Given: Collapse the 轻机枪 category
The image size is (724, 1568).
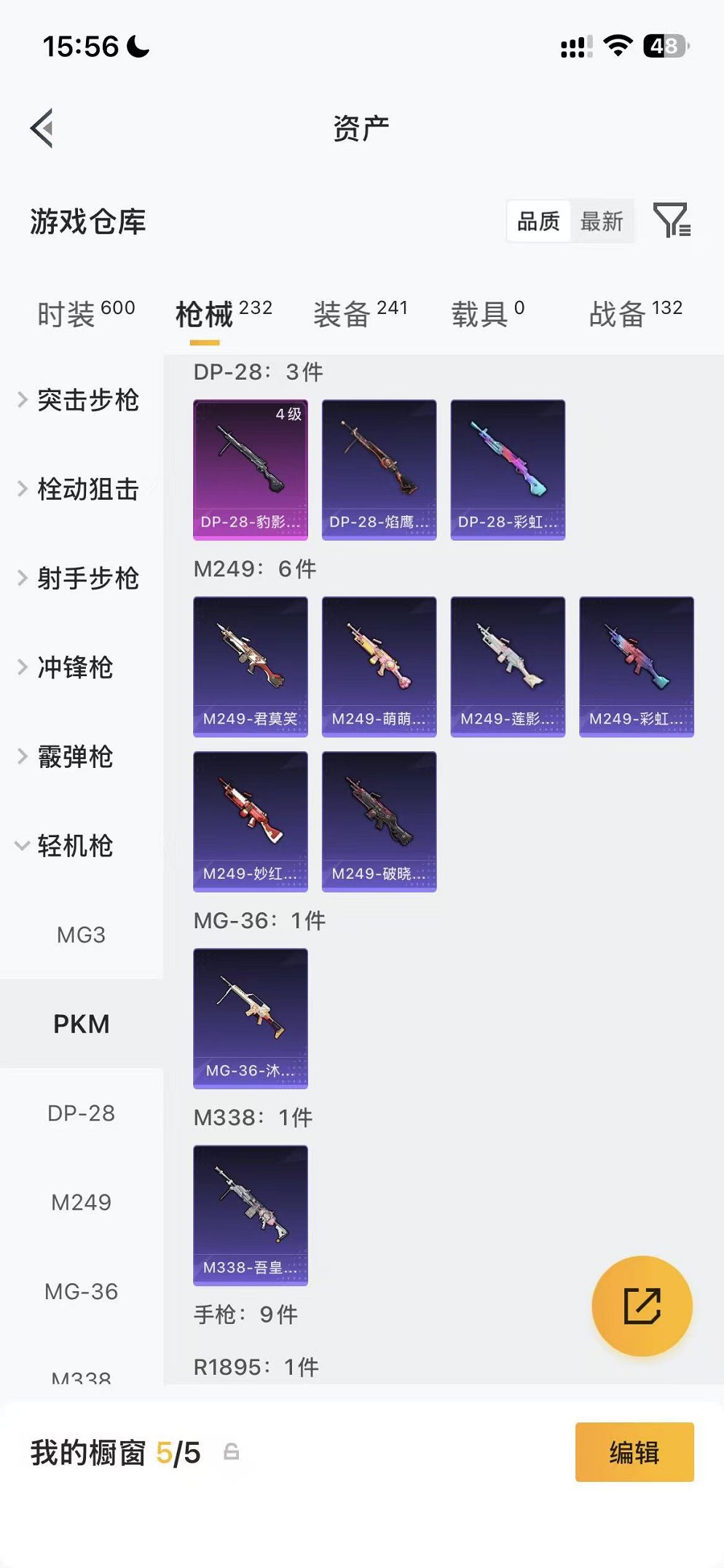Looking at the screenshot, I should (x=82, y=845).
